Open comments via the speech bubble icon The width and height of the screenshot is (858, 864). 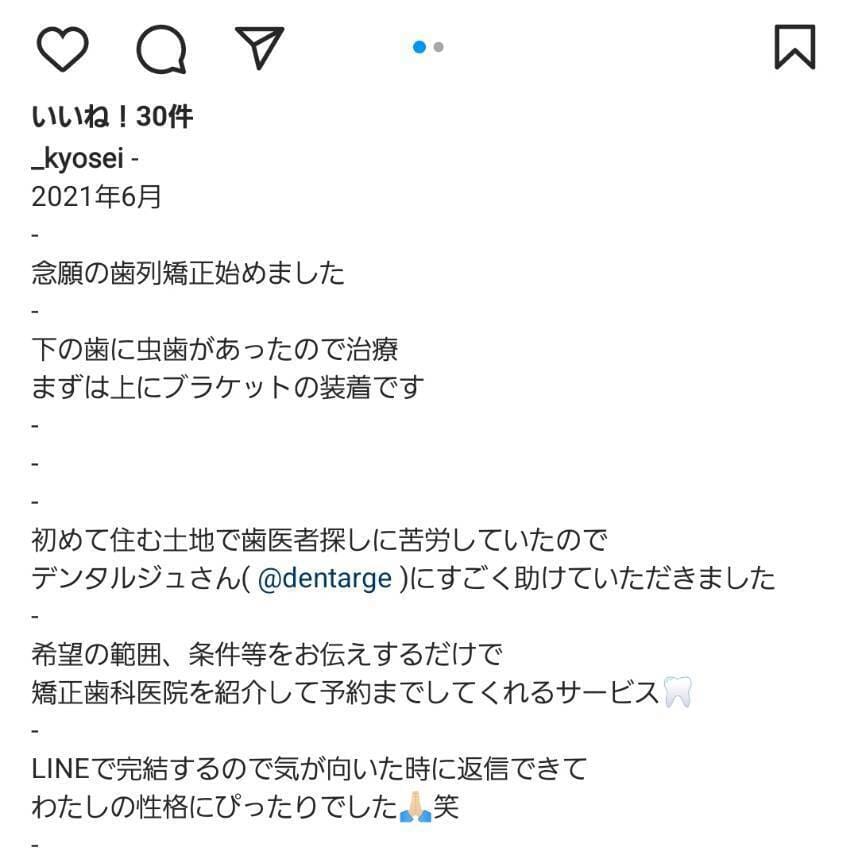[161, 48]
